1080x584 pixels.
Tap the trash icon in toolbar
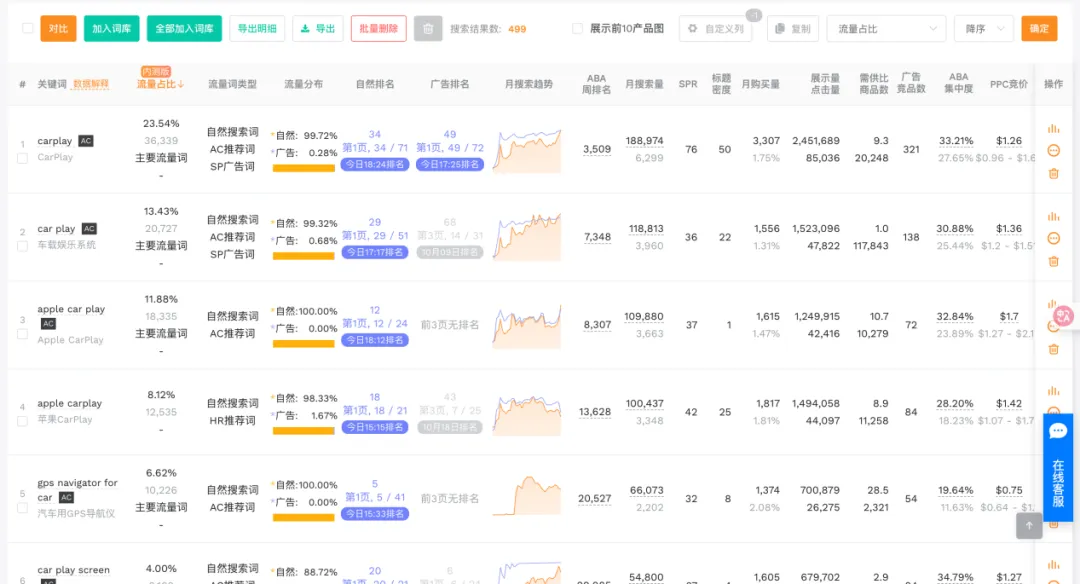(428, 29)
